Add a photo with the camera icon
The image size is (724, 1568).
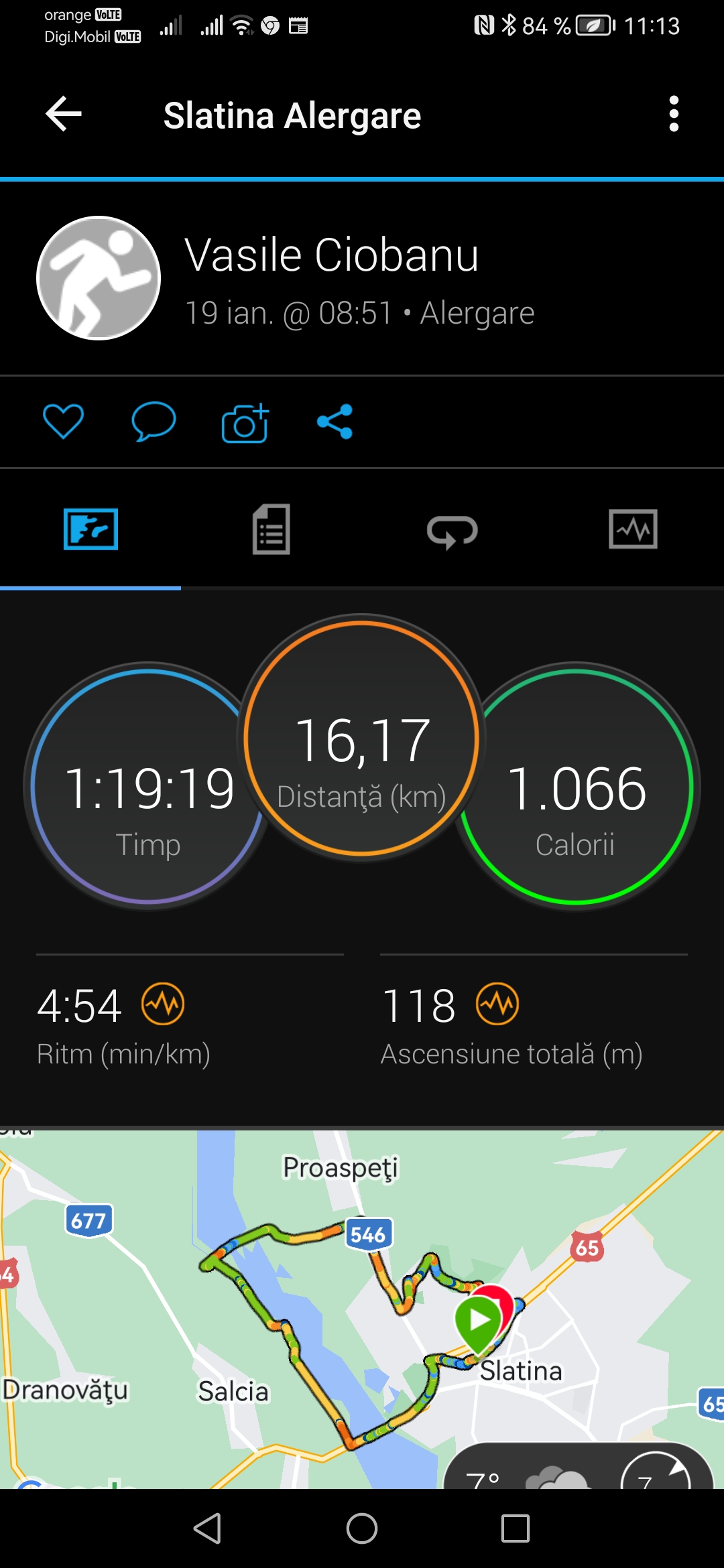click(245, 423)
